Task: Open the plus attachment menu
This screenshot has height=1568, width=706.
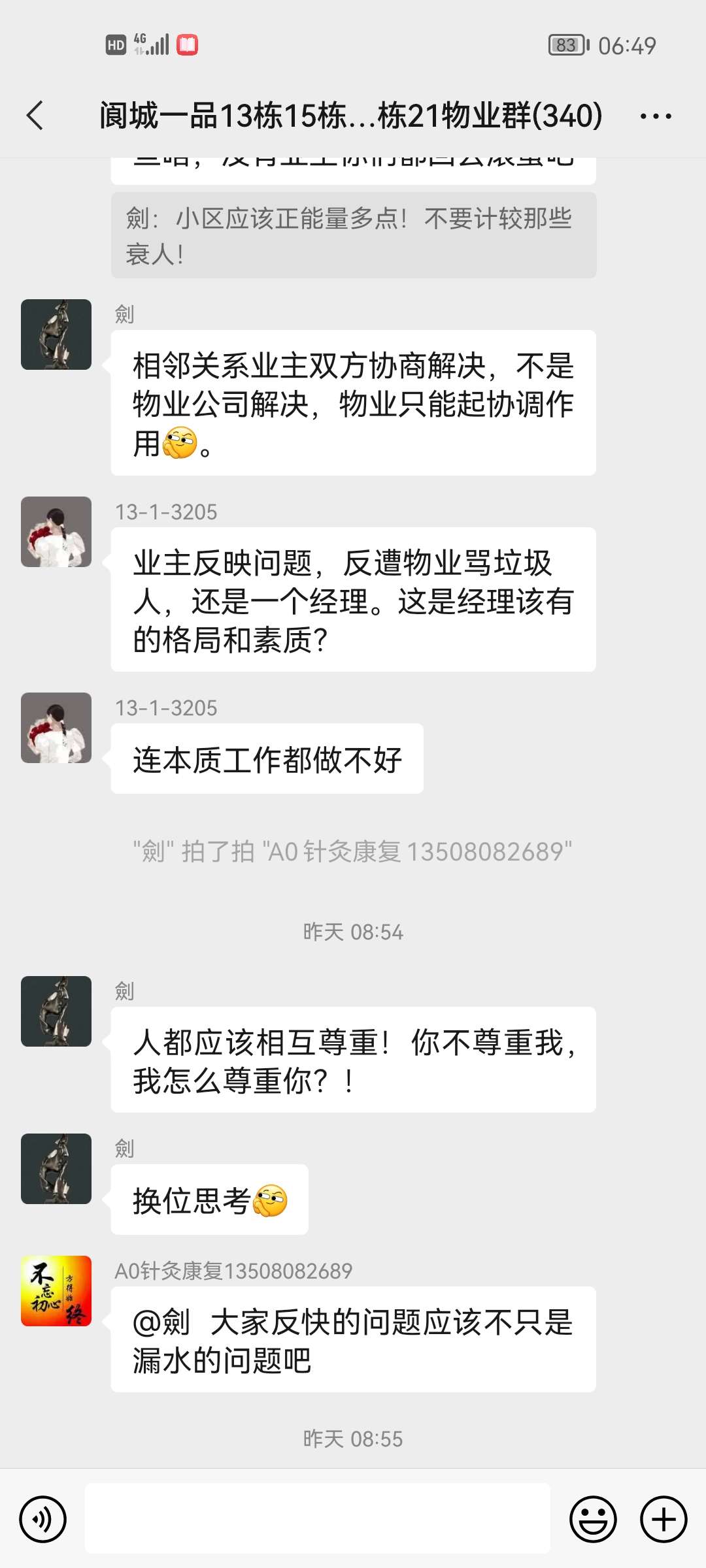Action: click(x=663, y=1519)
